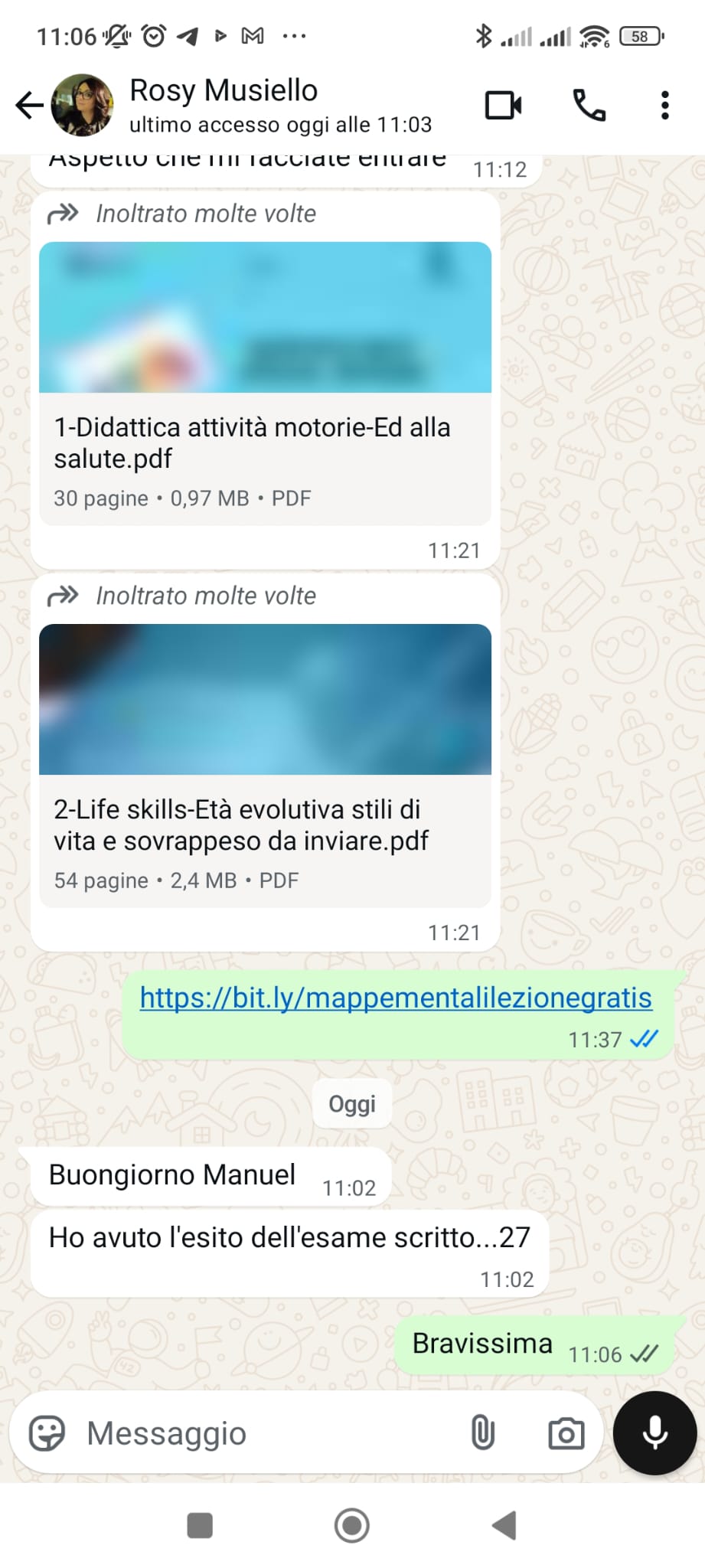Open the camera from the message bar

(566, 1433)
